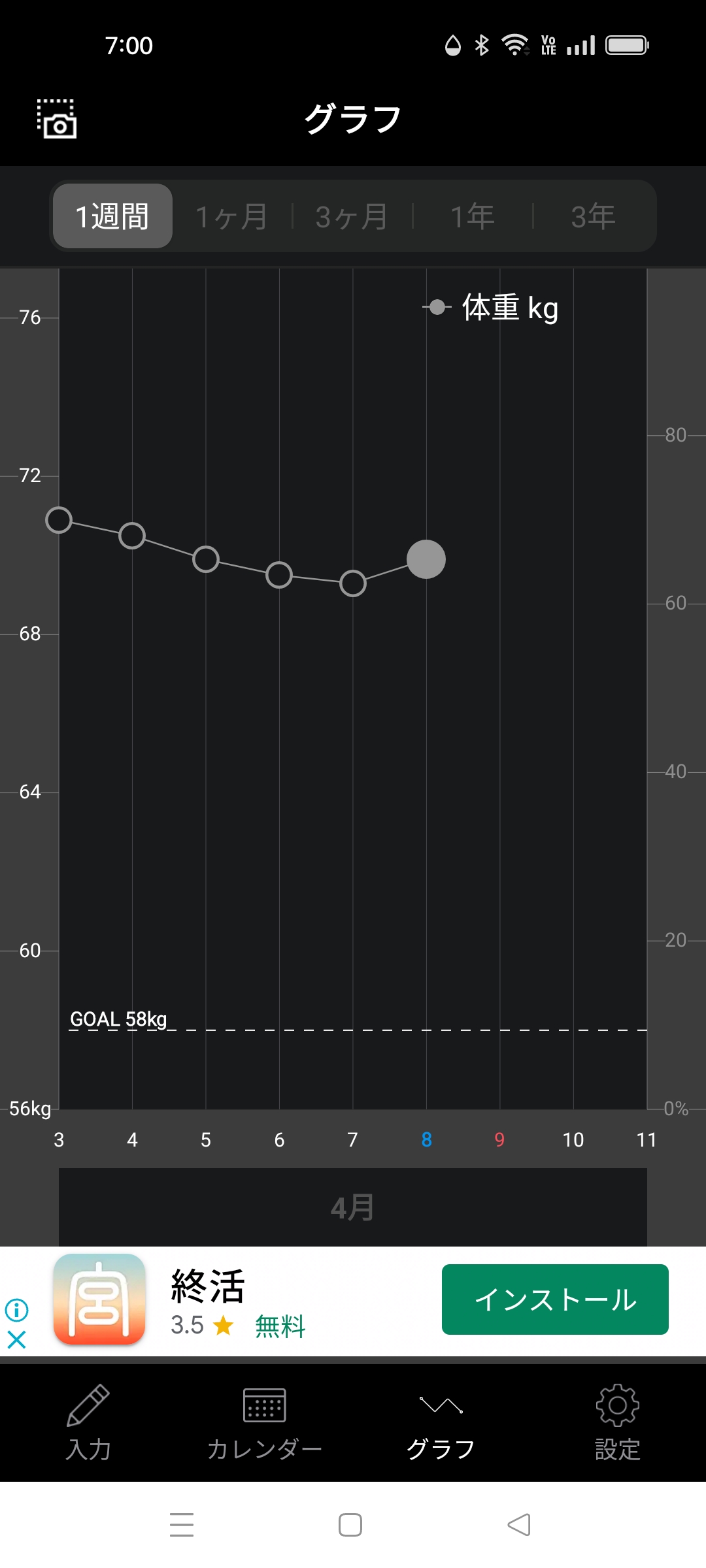The height and width of the screenshot is (1568, 706).
Task: Open recent apps from the navigation bar
Action: coord(182,1525)
